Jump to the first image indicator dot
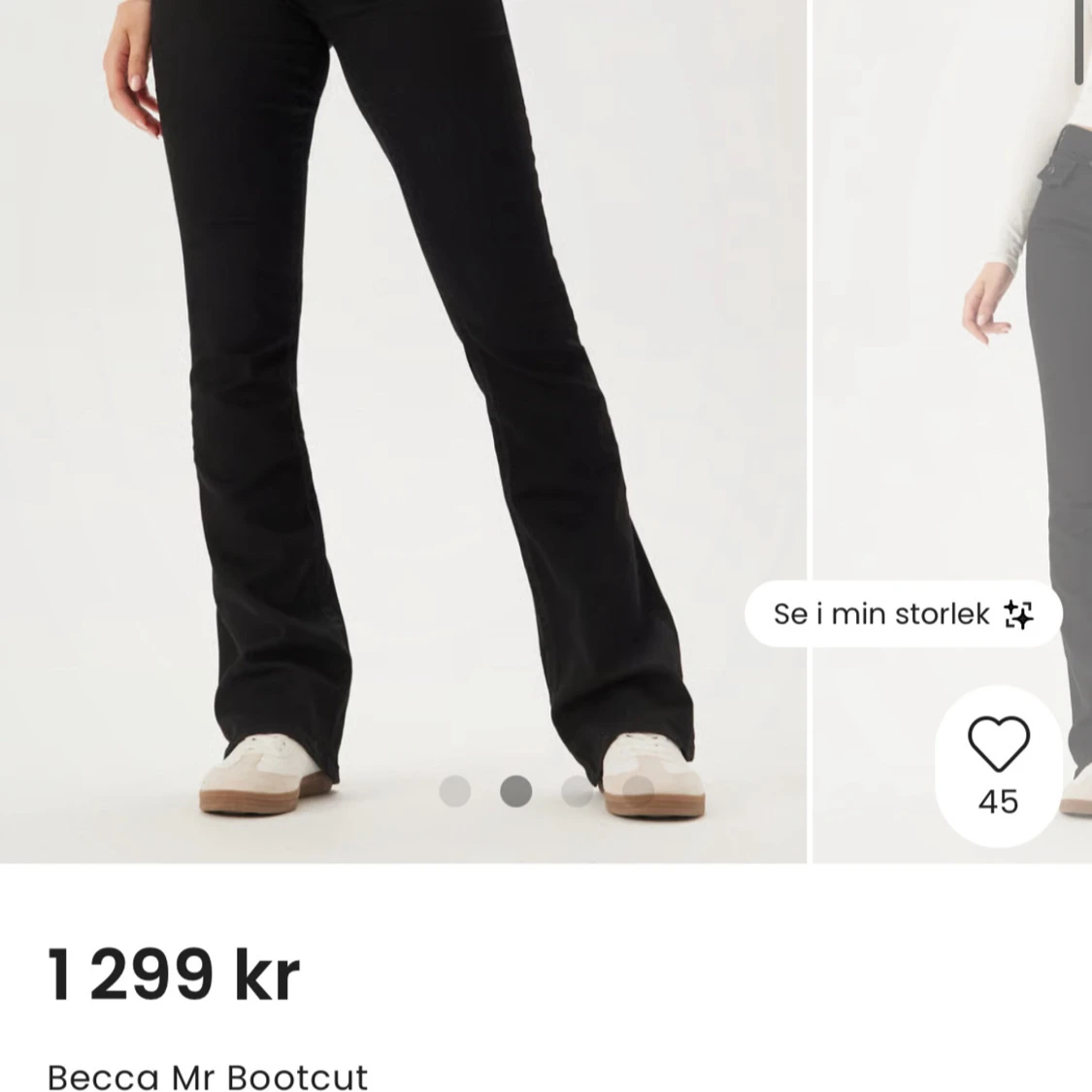This screenshot has height=1092, width=1092. click(x=454, y=791)
